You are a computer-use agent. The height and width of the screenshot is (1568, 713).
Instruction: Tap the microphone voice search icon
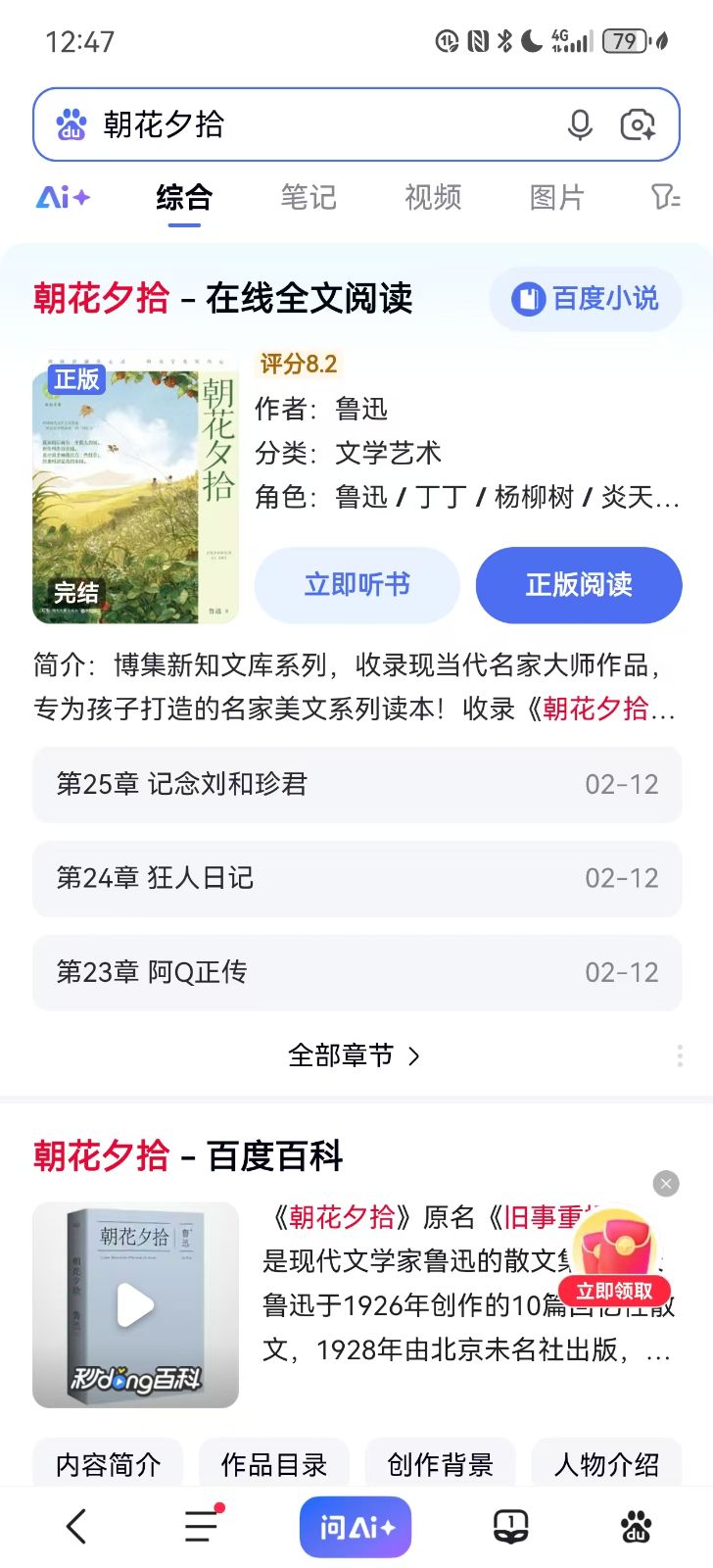tap(580, 124)
